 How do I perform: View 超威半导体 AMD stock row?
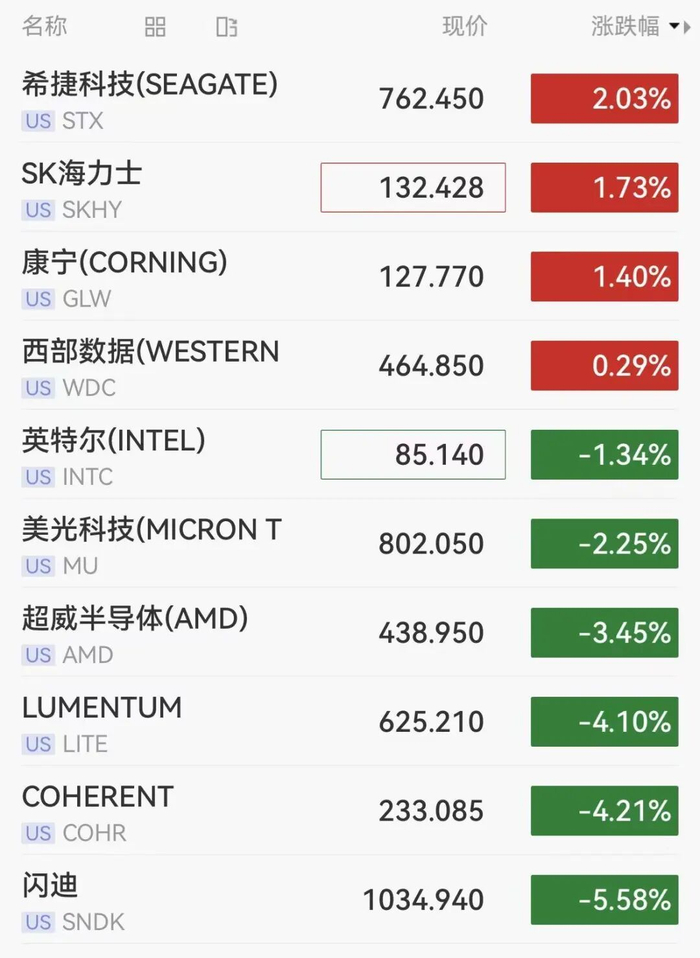tap(350, 633)
